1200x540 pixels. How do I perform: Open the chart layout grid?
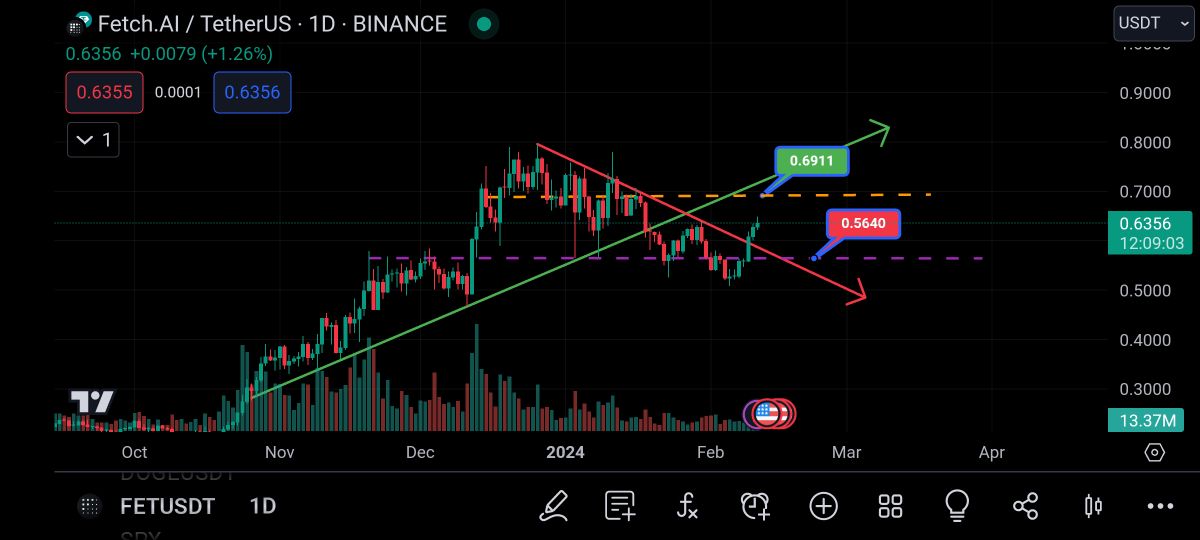click(x=890, y=506)
